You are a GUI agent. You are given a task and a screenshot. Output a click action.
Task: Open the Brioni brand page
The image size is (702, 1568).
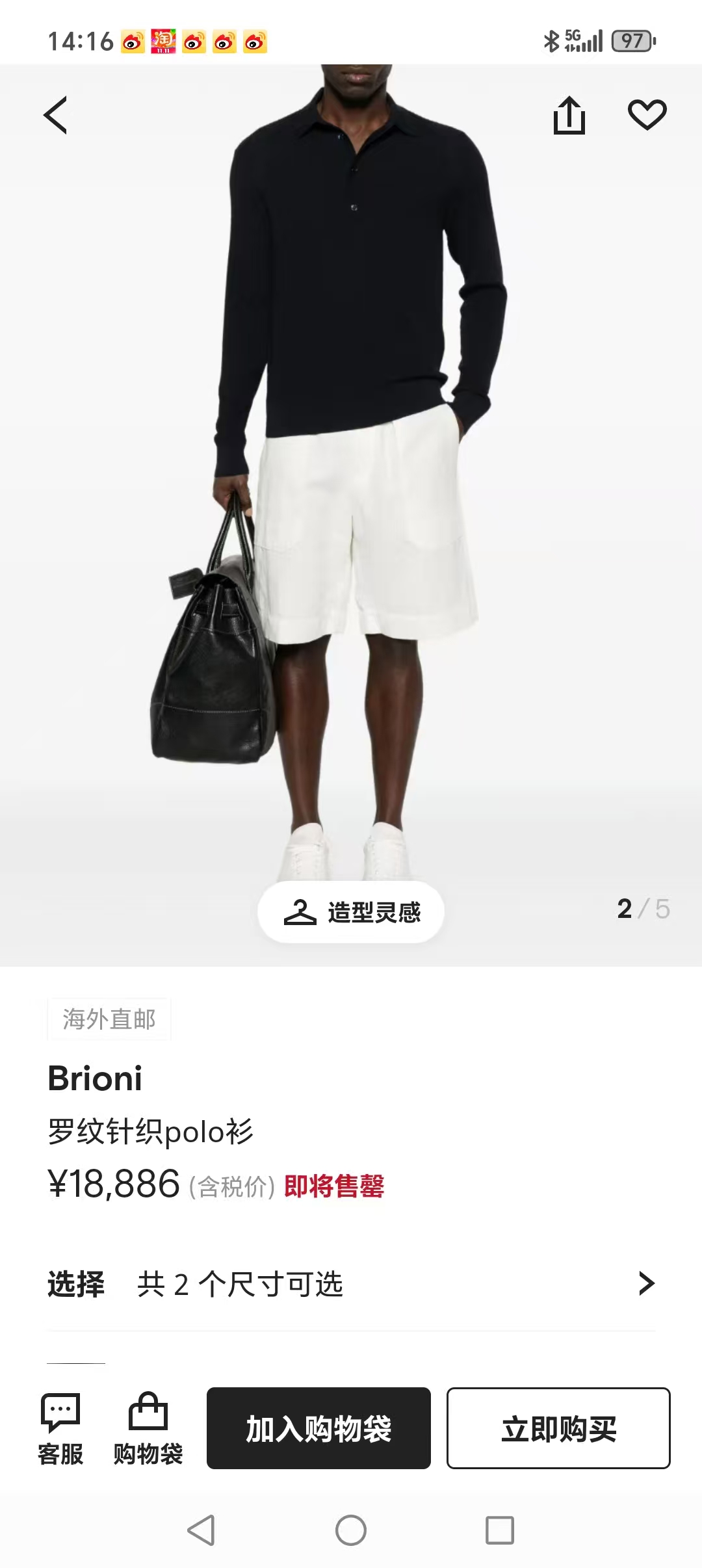tap(95, 1078)
